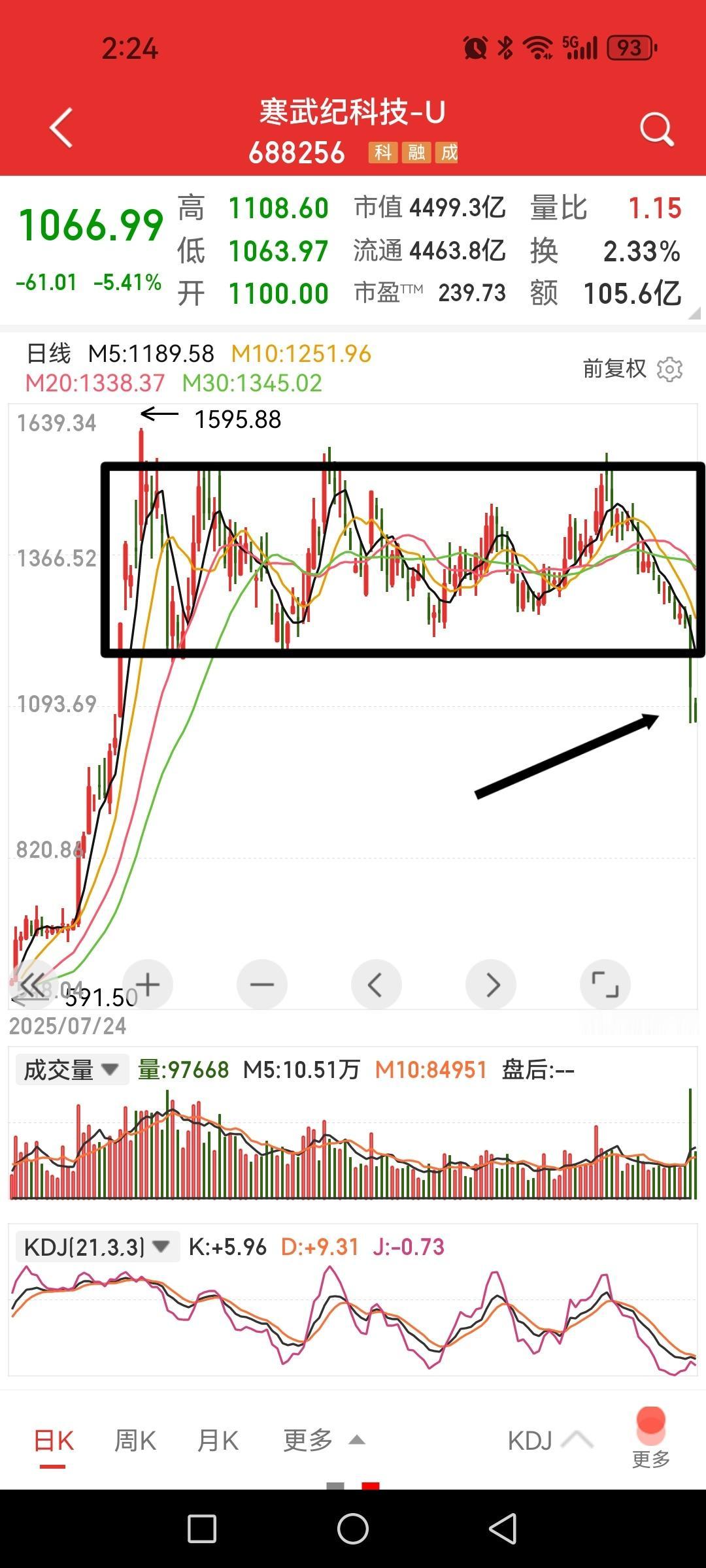The height and width of the screenshot is (1568, 706).
Task: Switch to the 月K monthly chart tab
Action: point(218,1441)
